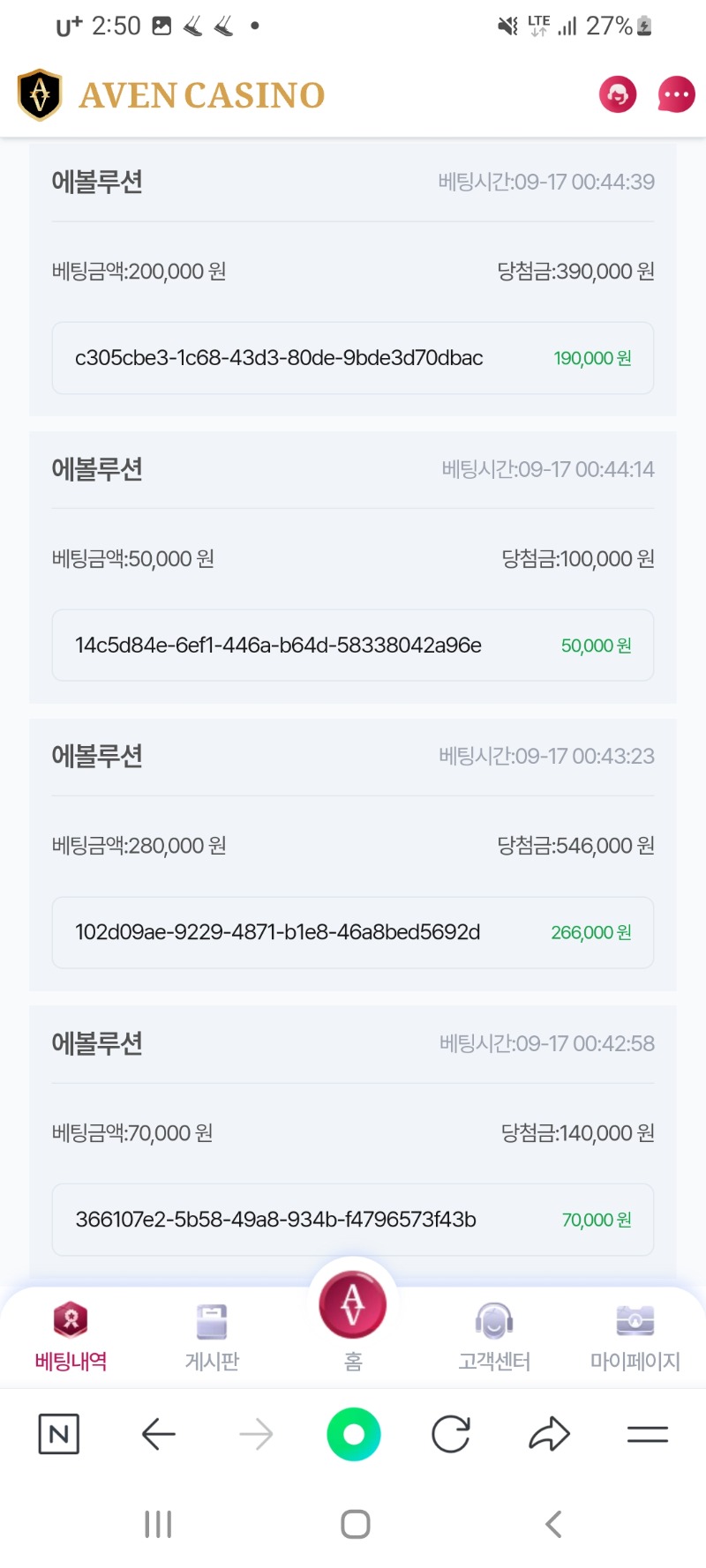
Task: Open the 마이페이지 tab
Action: pos(635,1336)
